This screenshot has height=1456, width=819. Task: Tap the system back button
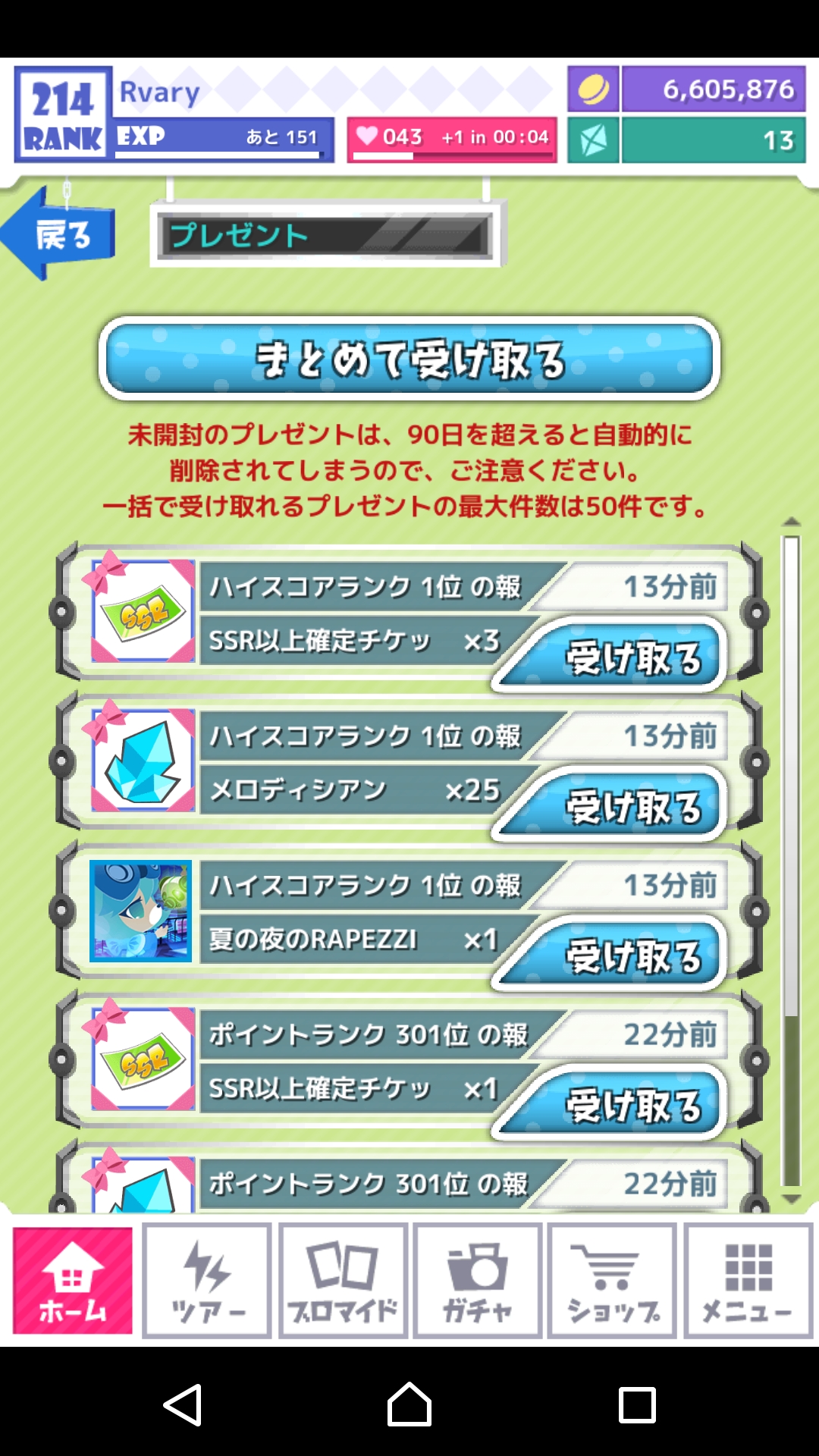[183, 1405]
